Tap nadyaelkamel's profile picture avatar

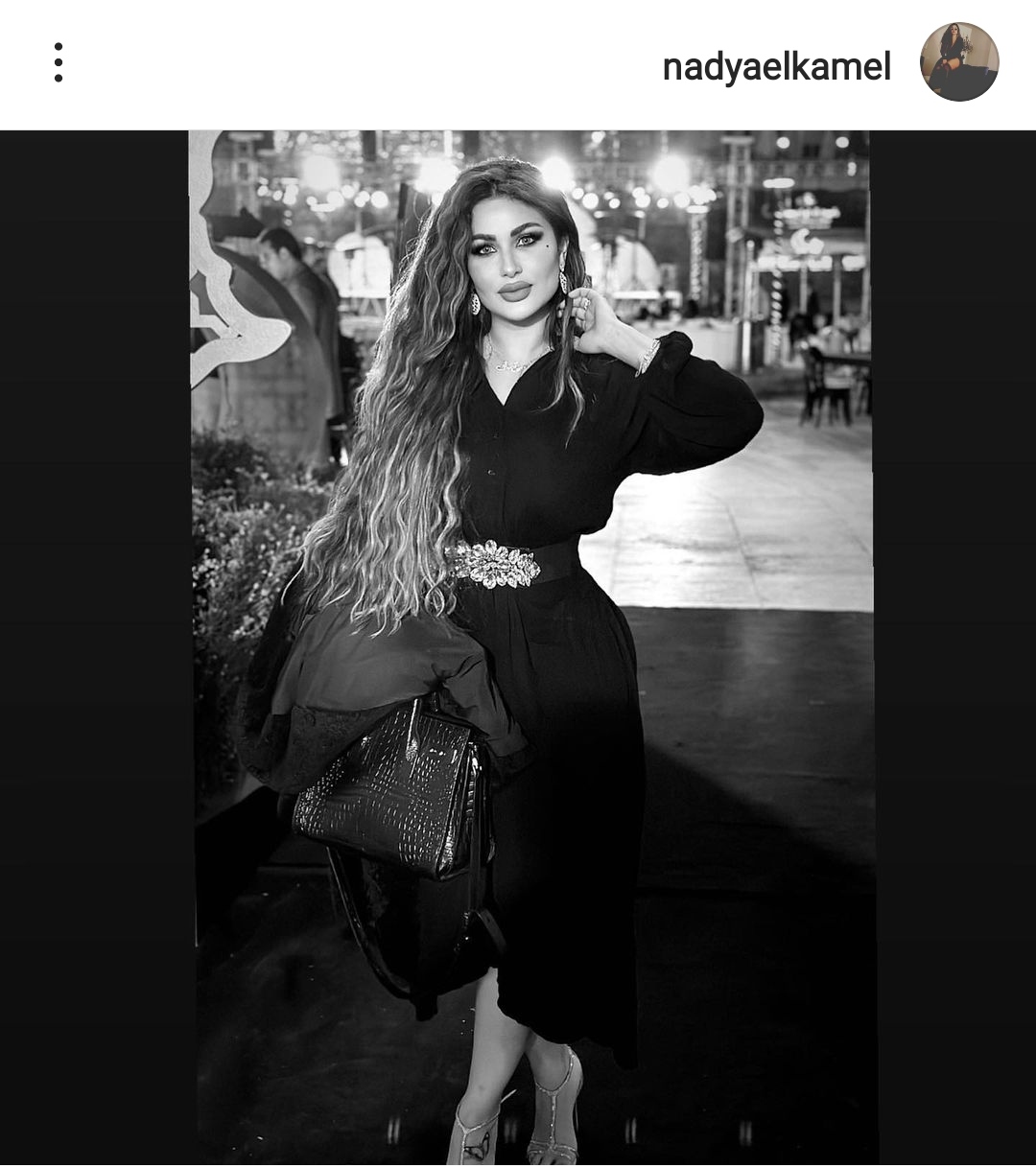pos(958,62)
